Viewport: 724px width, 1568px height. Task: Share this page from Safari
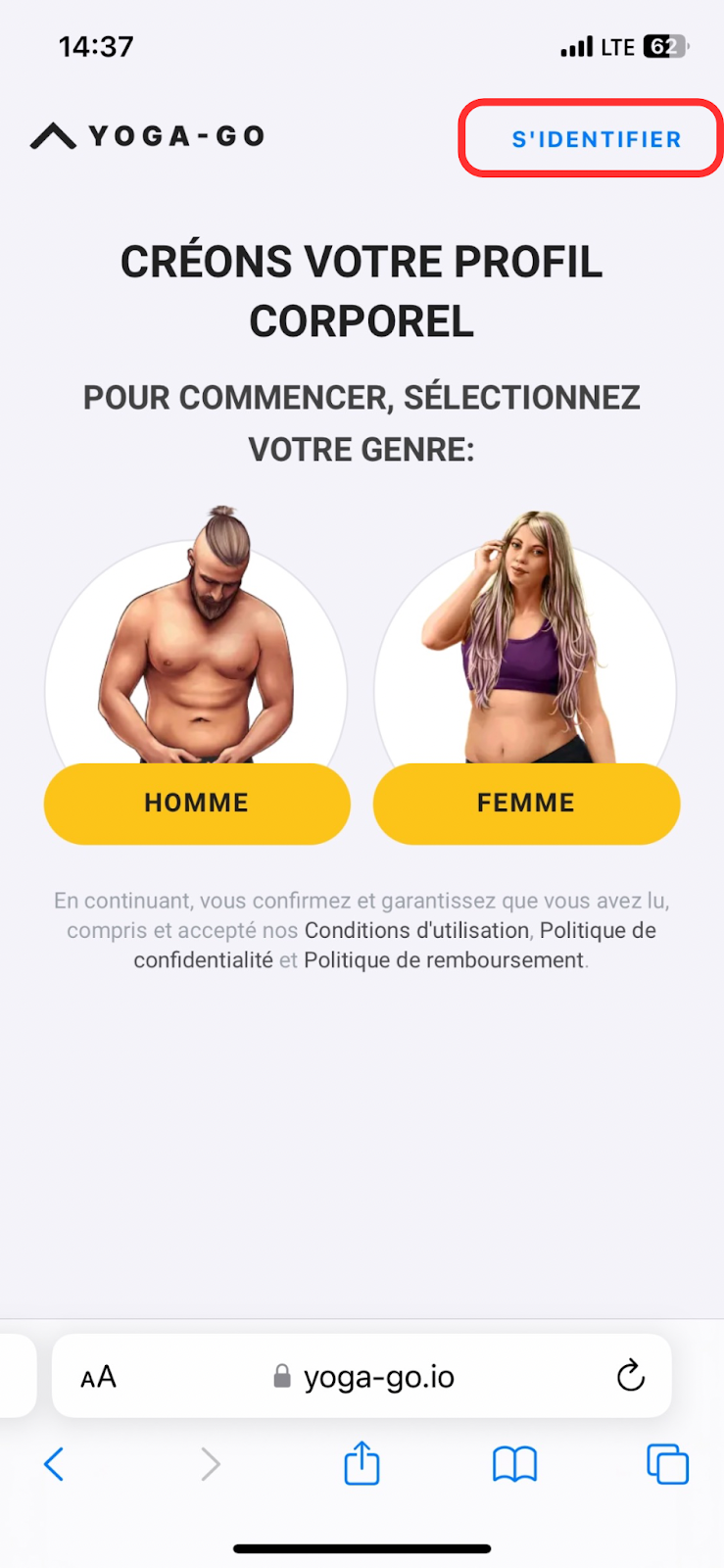point(362,1464)
